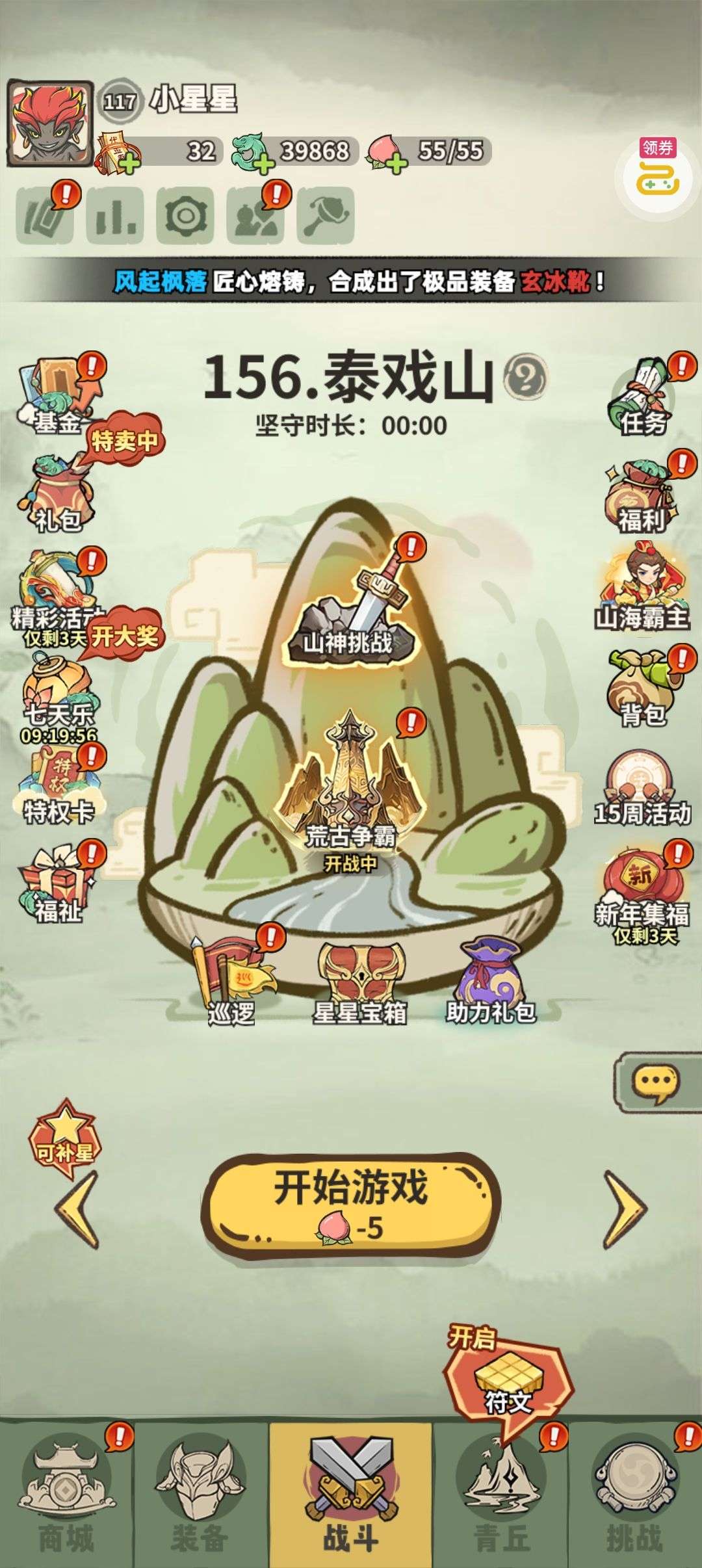Go to the previous stage arrow

(78, 1208)
